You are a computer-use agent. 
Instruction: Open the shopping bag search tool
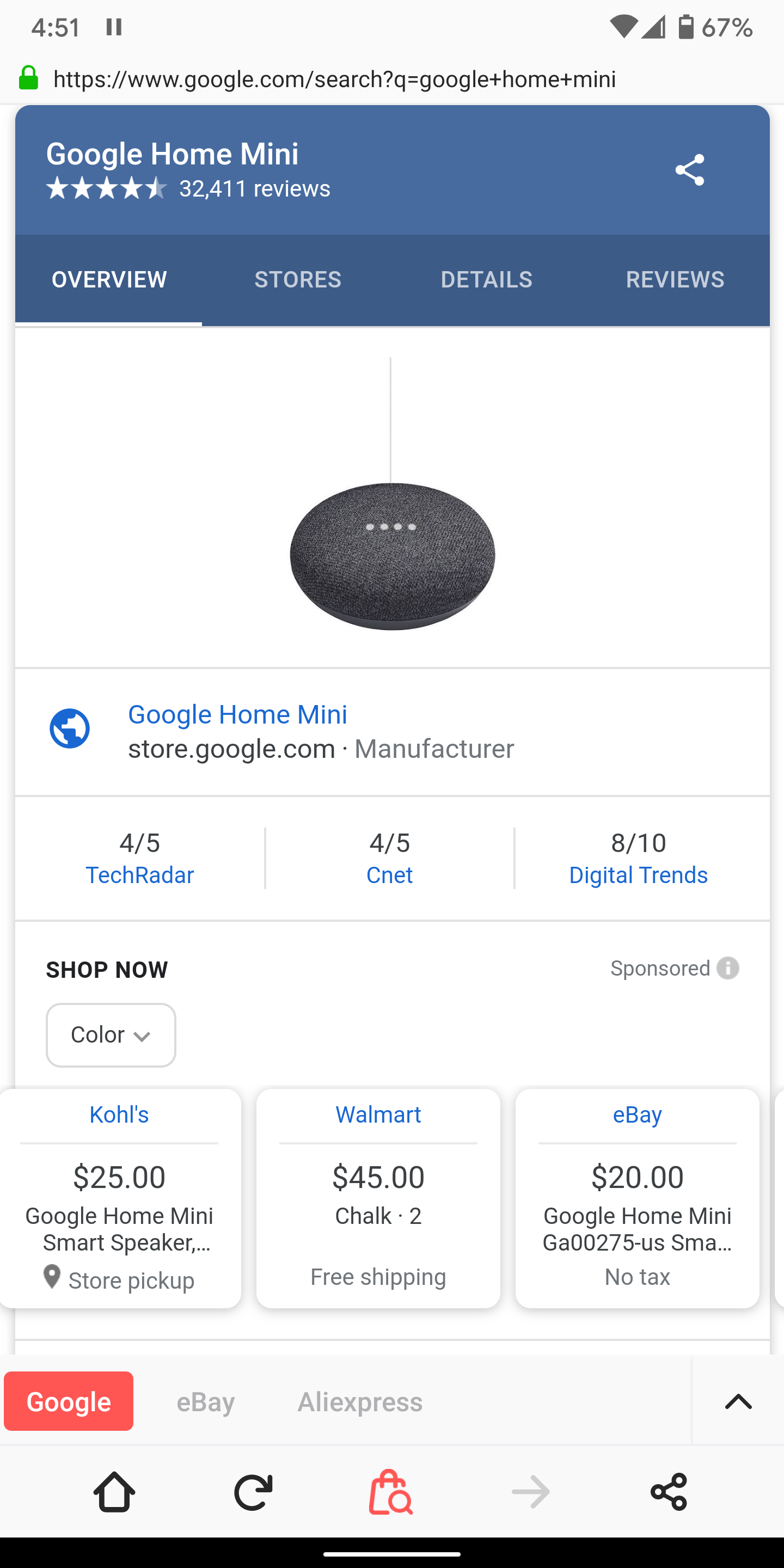(391, 1492)
